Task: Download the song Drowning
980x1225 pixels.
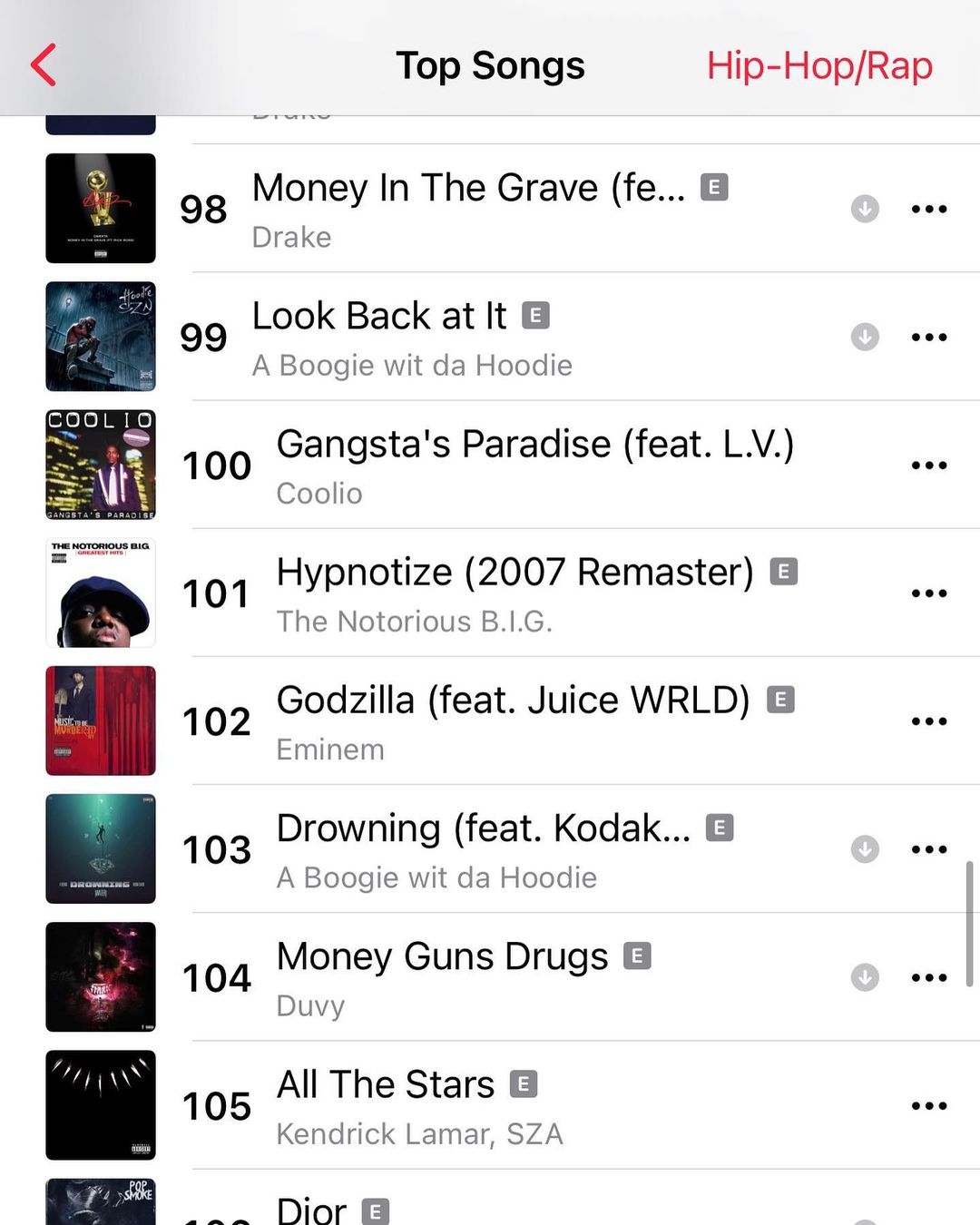Action: (x=865, y=849)
